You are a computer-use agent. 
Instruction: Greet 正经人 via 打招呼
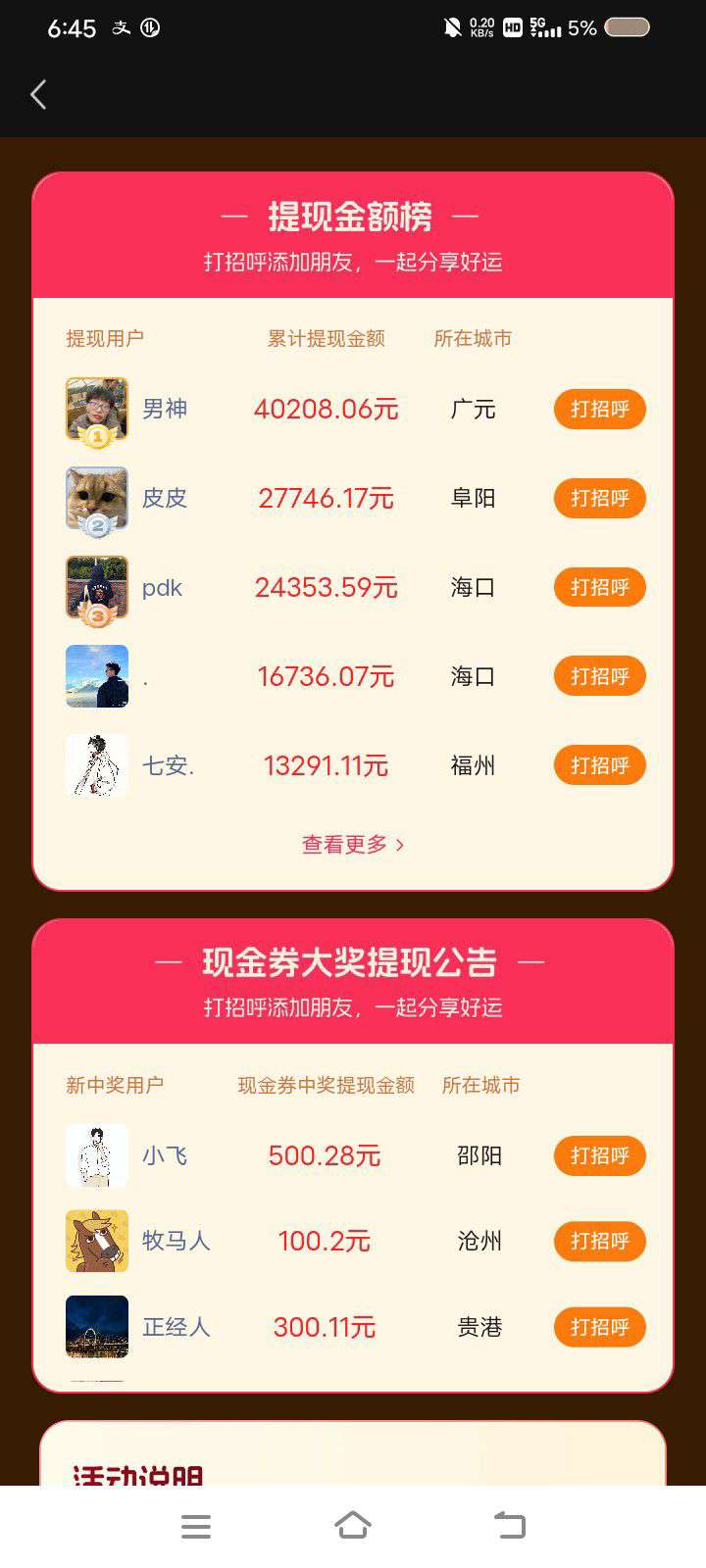(x=599, y=1327)
